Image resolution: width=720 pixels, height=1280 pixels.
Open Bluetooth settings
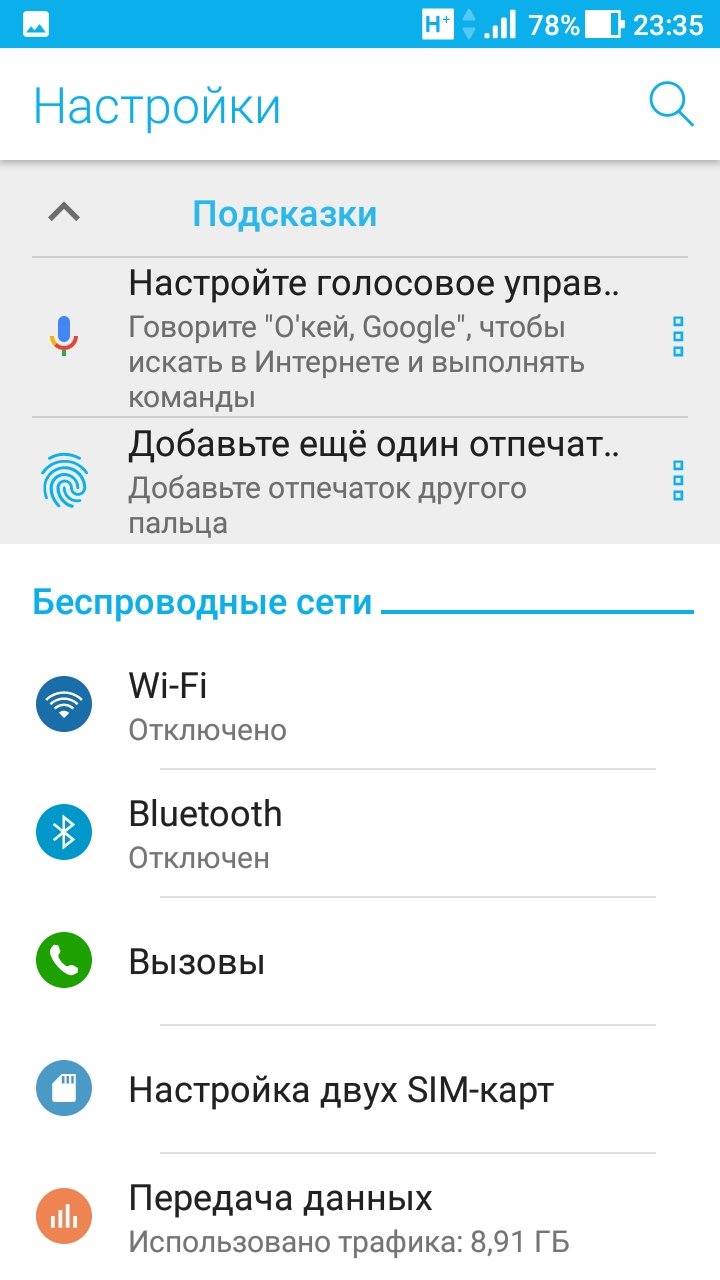(x=360, y=833)
